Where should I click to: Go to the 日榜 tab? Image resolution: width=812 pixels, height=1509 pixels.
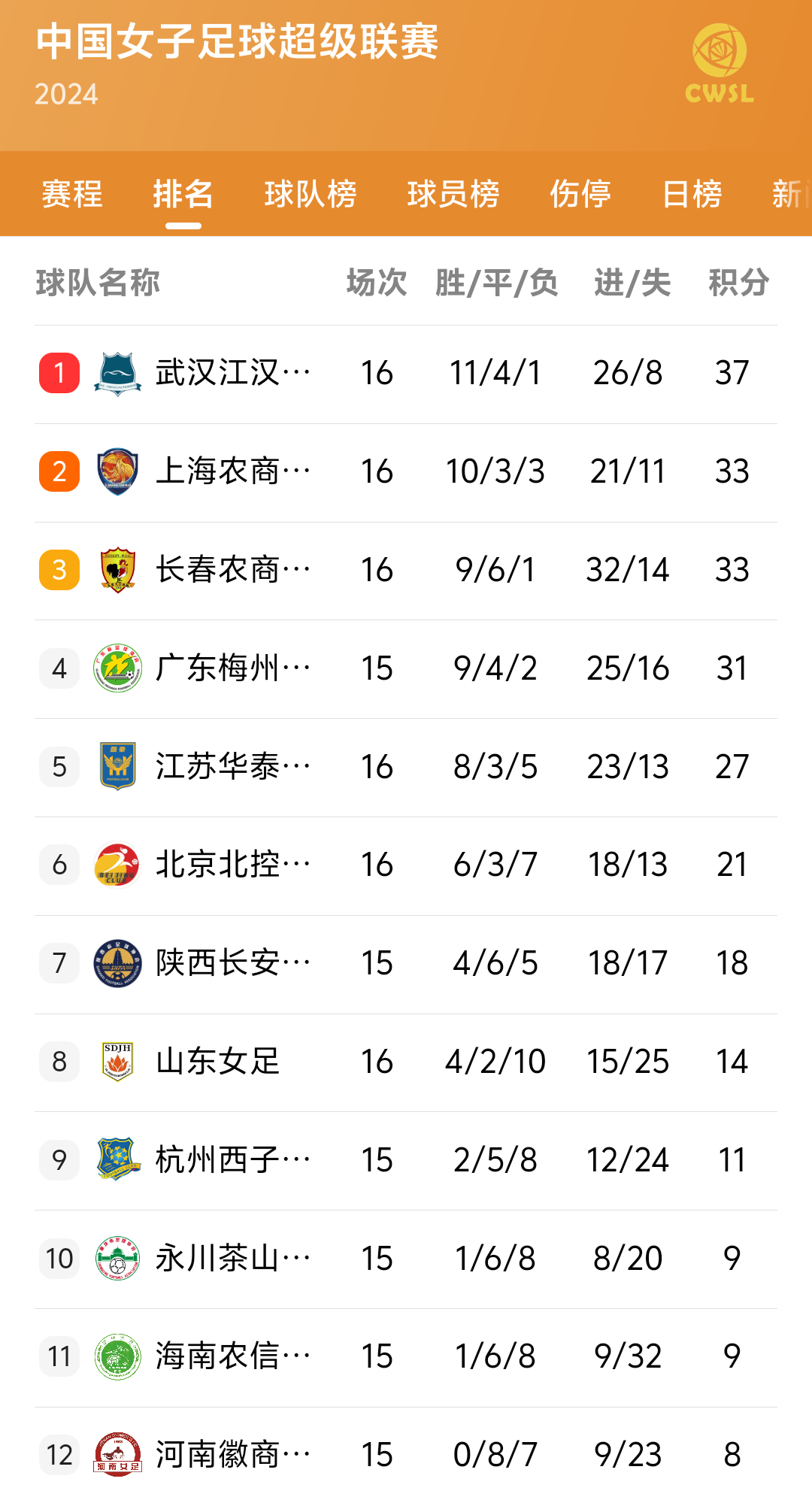[x=692, y=194]
